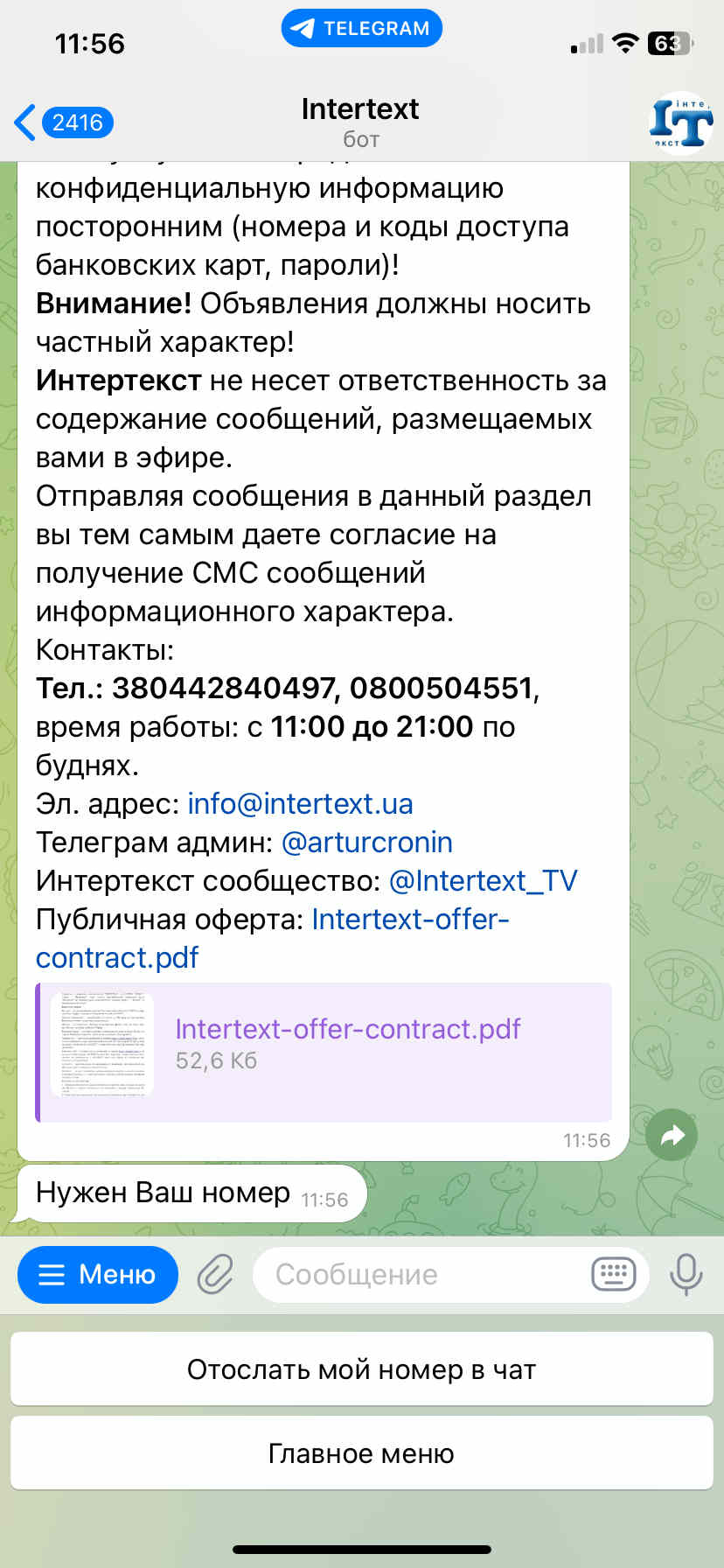This screenshot has width=724, height=1568.
Task: Forward the message with the share arrow
Action: pyautogui.click(x=672, y=1136)
